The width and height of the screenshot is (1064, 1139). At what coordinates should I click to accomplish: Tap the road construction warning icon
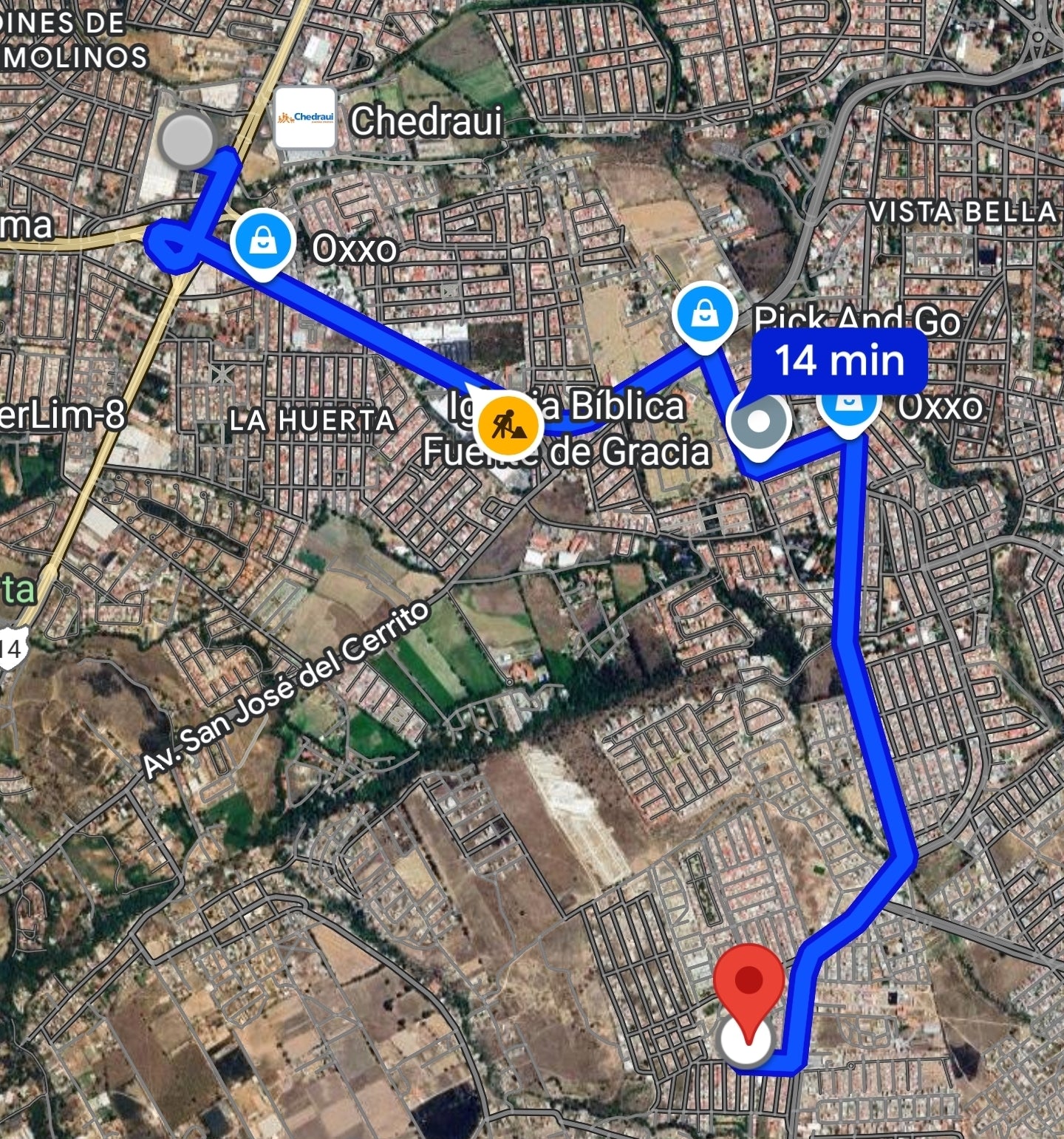[507, 424]
